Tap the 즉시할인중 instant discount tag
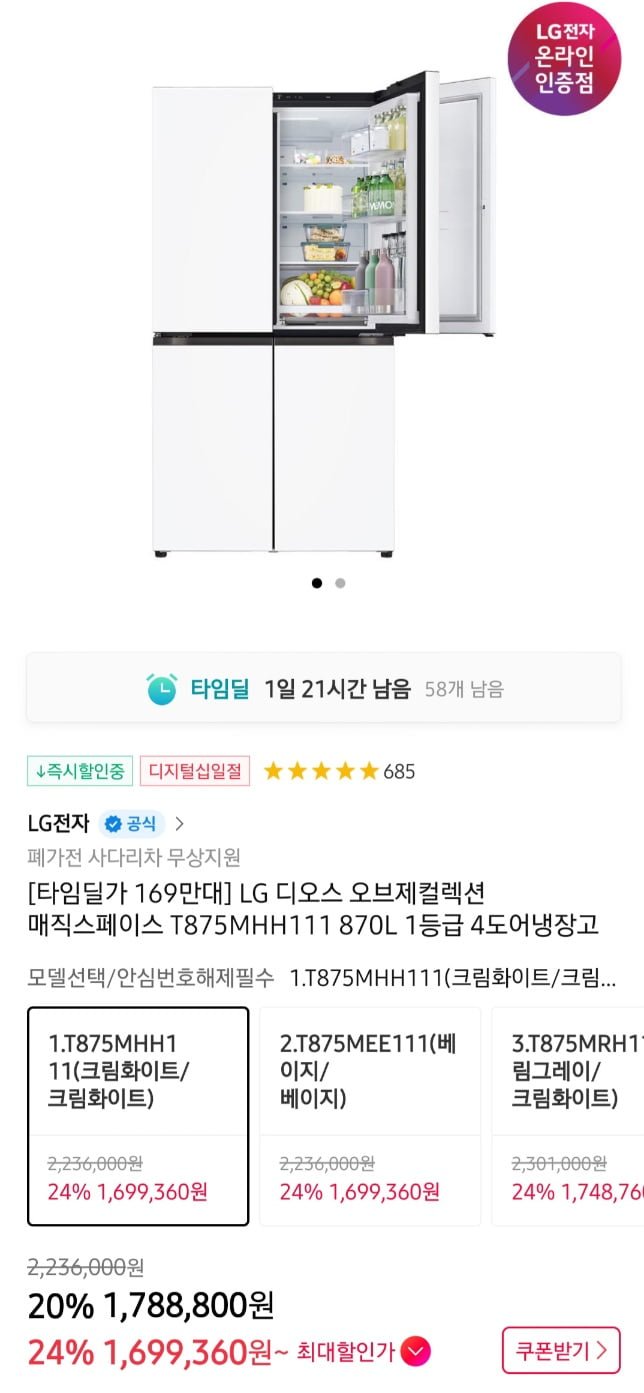This screenshot has width=644, height=1393. pos(80,771)
